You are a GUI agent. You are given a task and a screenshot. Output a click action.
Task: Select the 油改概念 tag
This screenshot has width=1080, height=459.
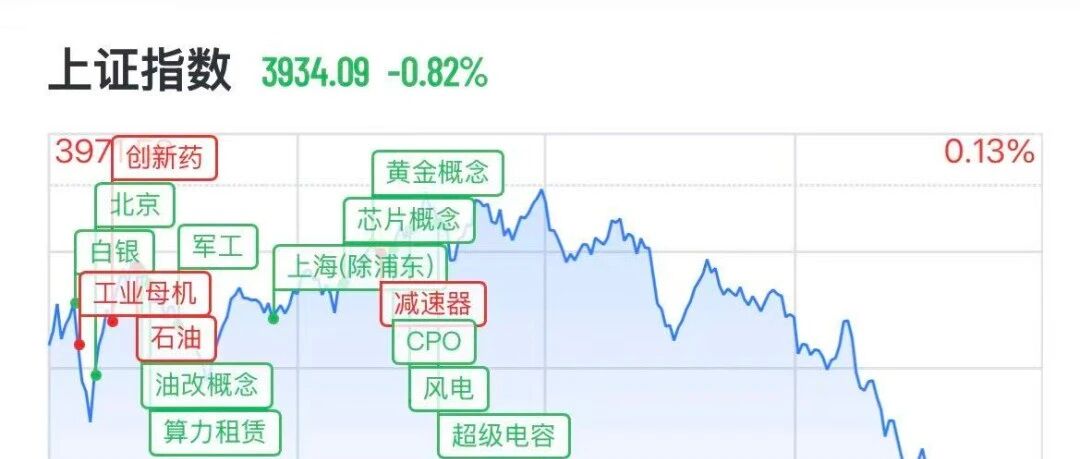(x=207, y=385)
